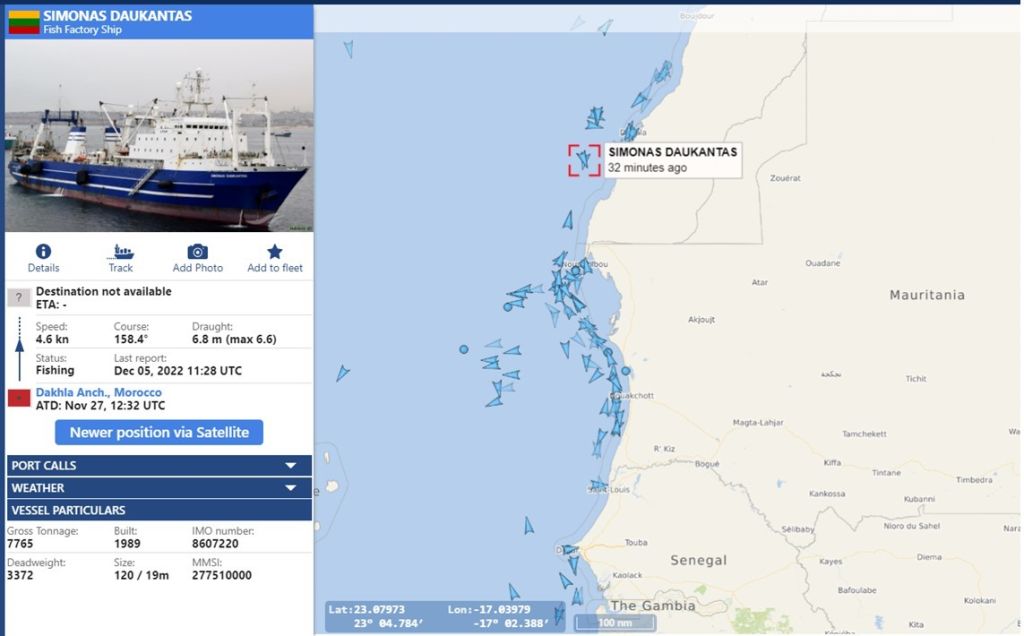Expand the Weather section
Screen dimensions: 1024x636
pyautogui.click(x=159, y=488)
